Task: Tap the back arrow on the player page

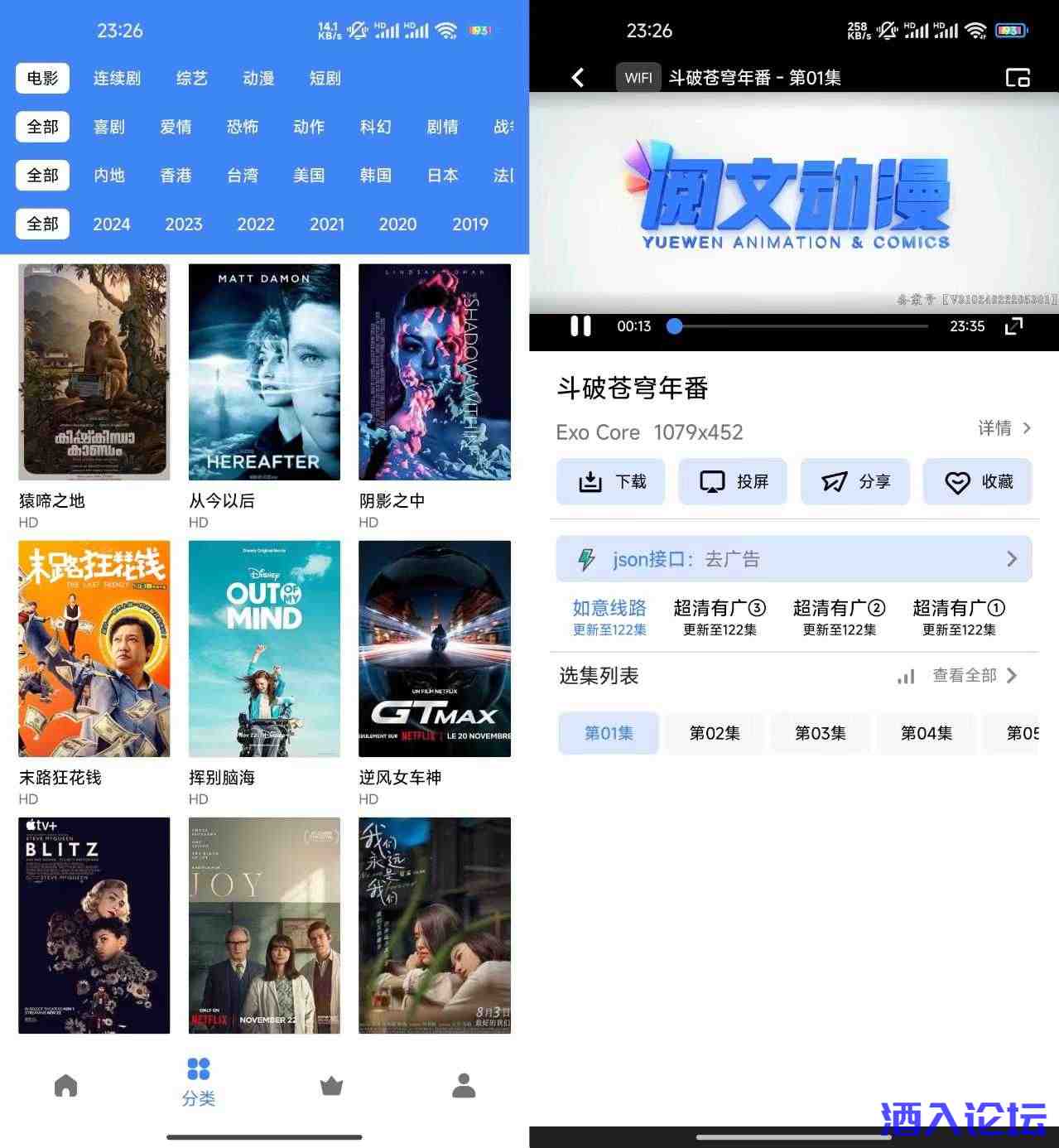Action: 577,77
